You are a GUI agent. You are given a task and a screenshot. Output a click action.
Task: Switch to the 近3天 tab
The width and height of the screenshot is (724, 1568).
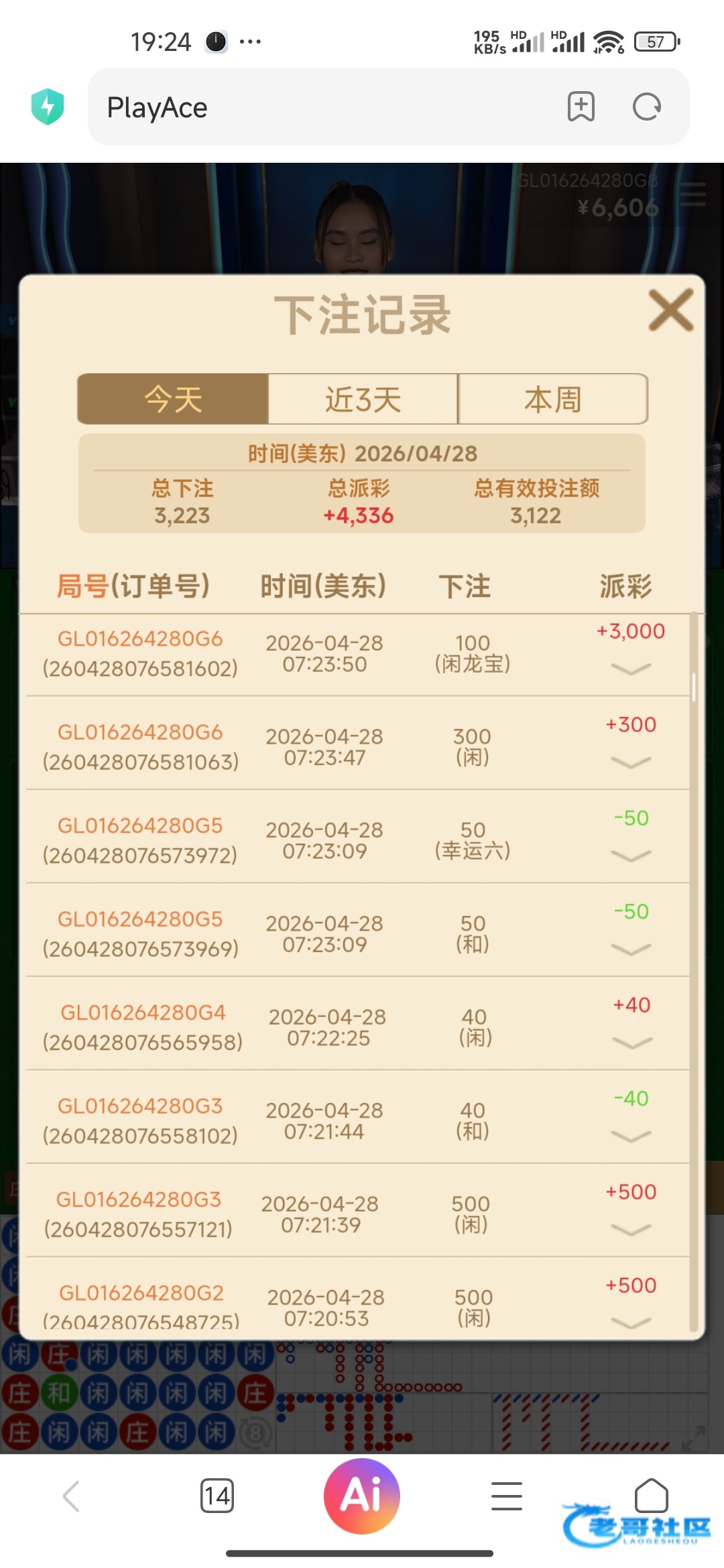click(x=363, y=399)
